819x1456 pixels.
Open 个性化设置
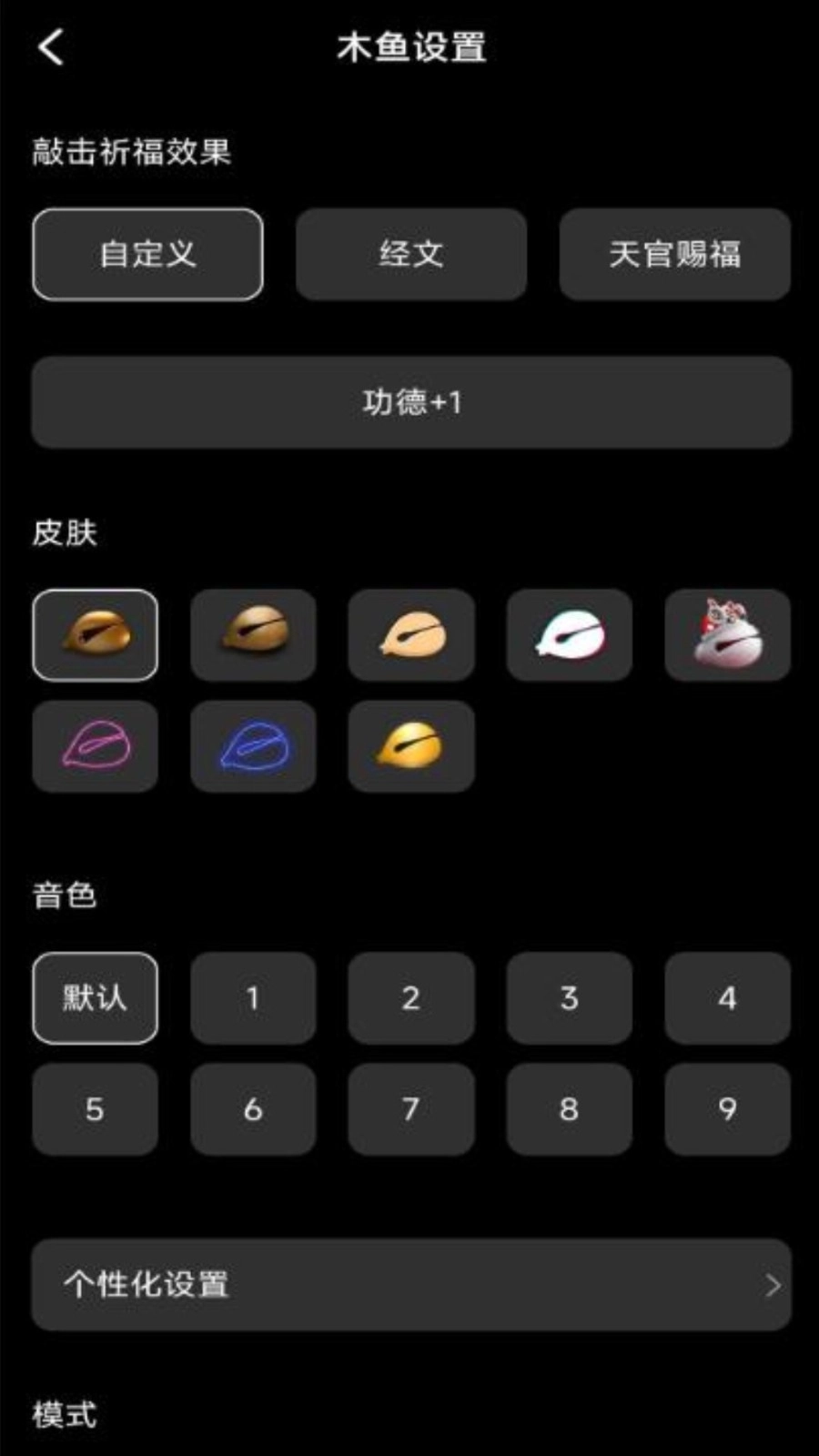click(410, 1285)
